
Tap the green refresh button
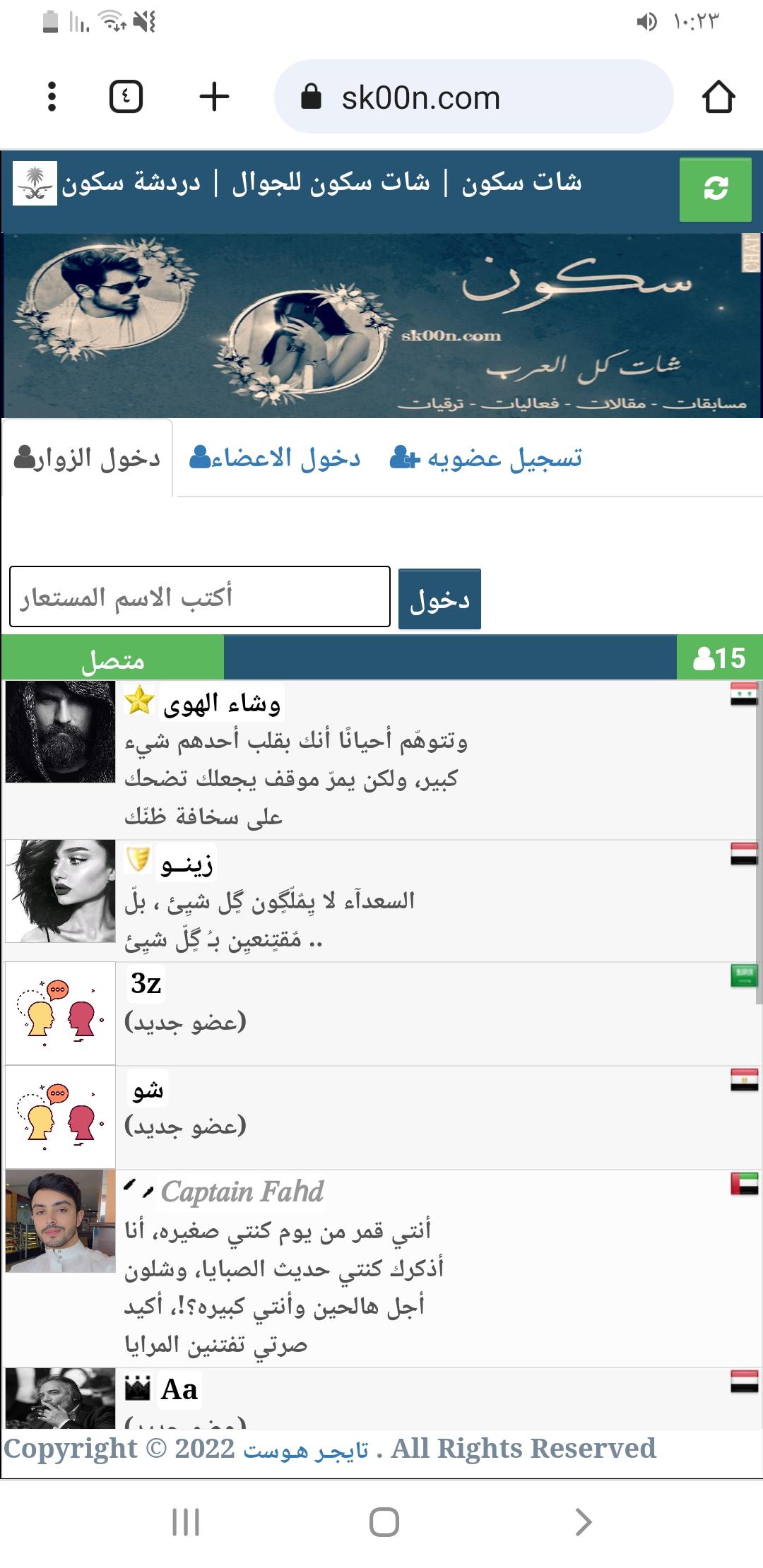click(715, 189)
